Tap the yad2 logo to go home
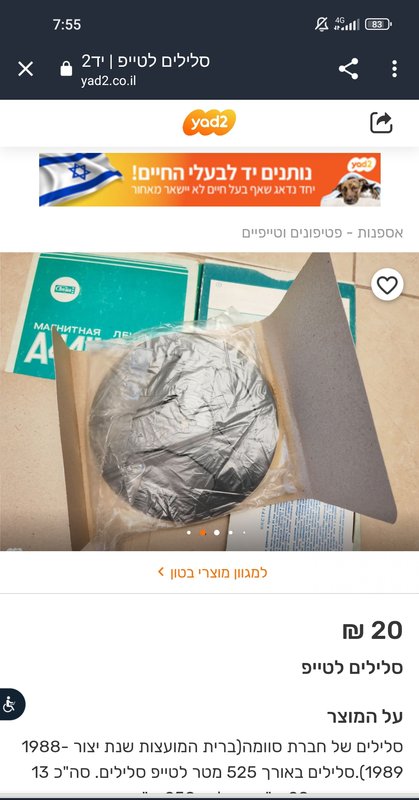This screenshot has width=419, height=800. (x=209, y=122)
